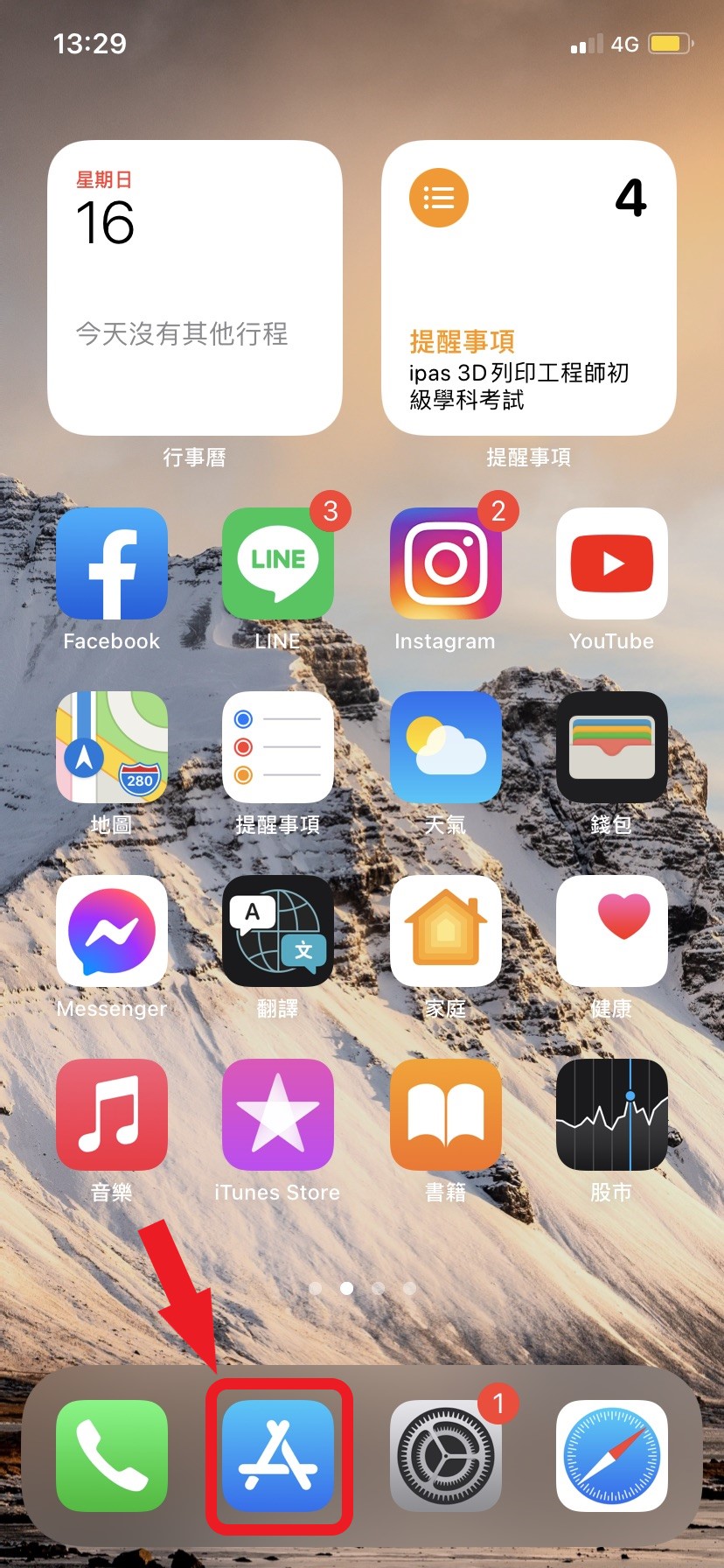Open the App Store from the dock
Viewport: 724px width, 1568px height.
278,1456
